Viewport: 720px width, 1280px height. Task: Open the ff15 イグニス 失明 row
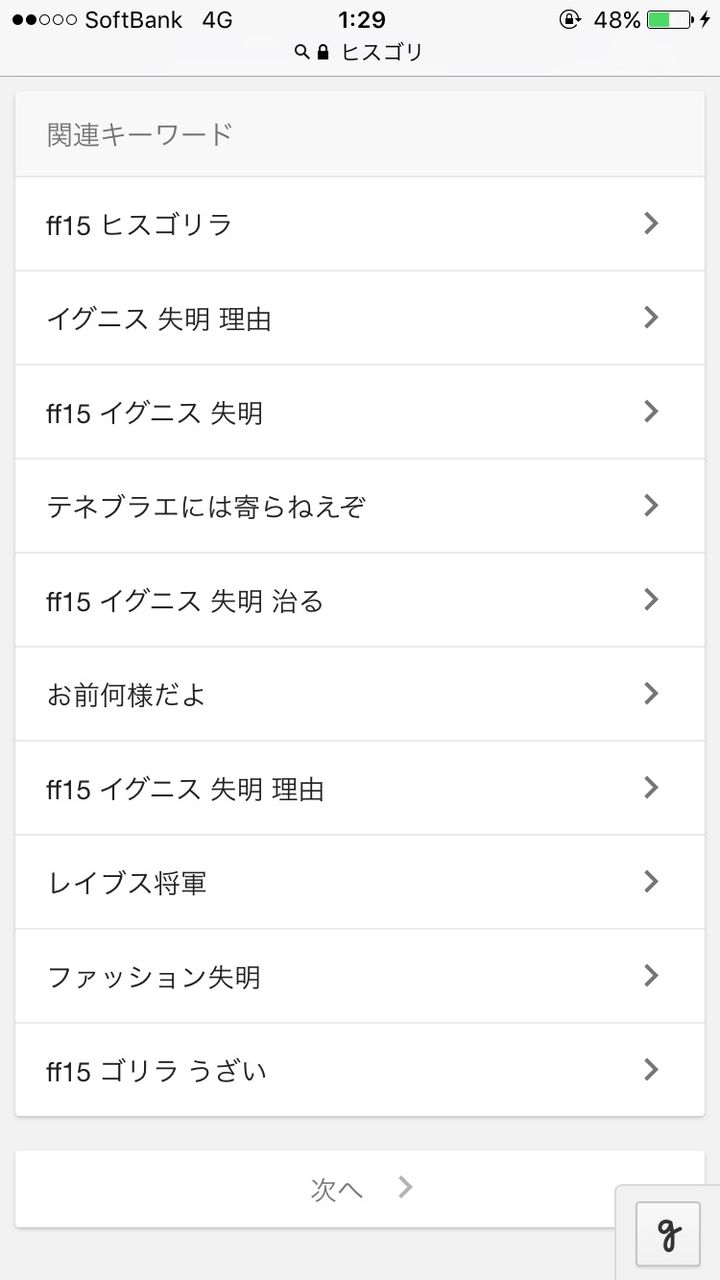tap(360, 412)
